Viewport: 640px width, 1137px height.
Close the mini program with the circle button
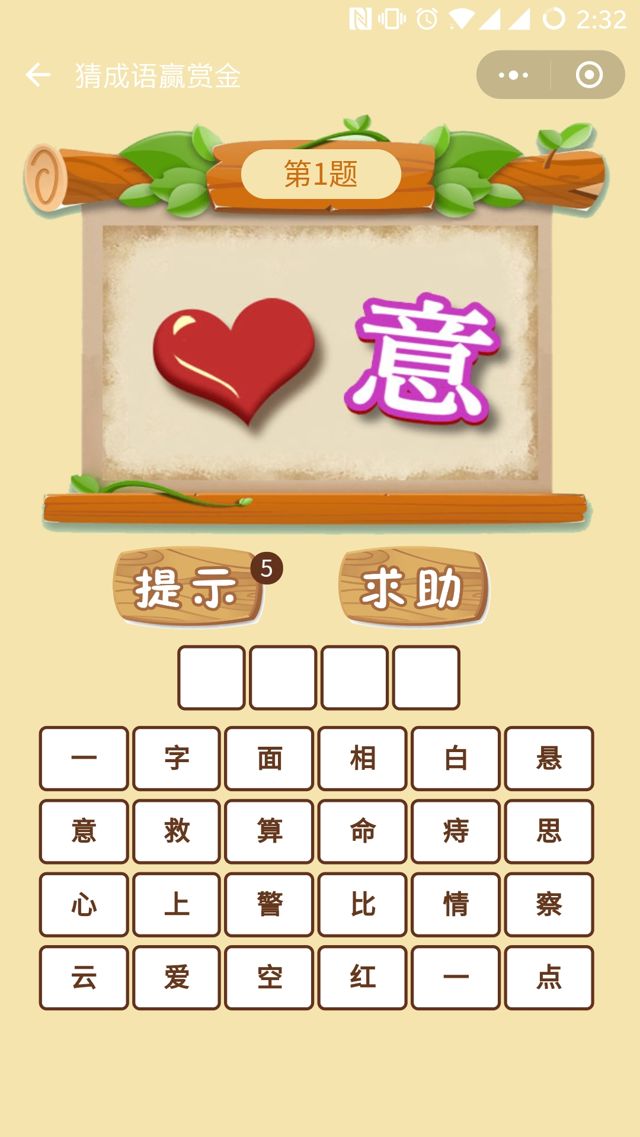[x=589, y=75]
